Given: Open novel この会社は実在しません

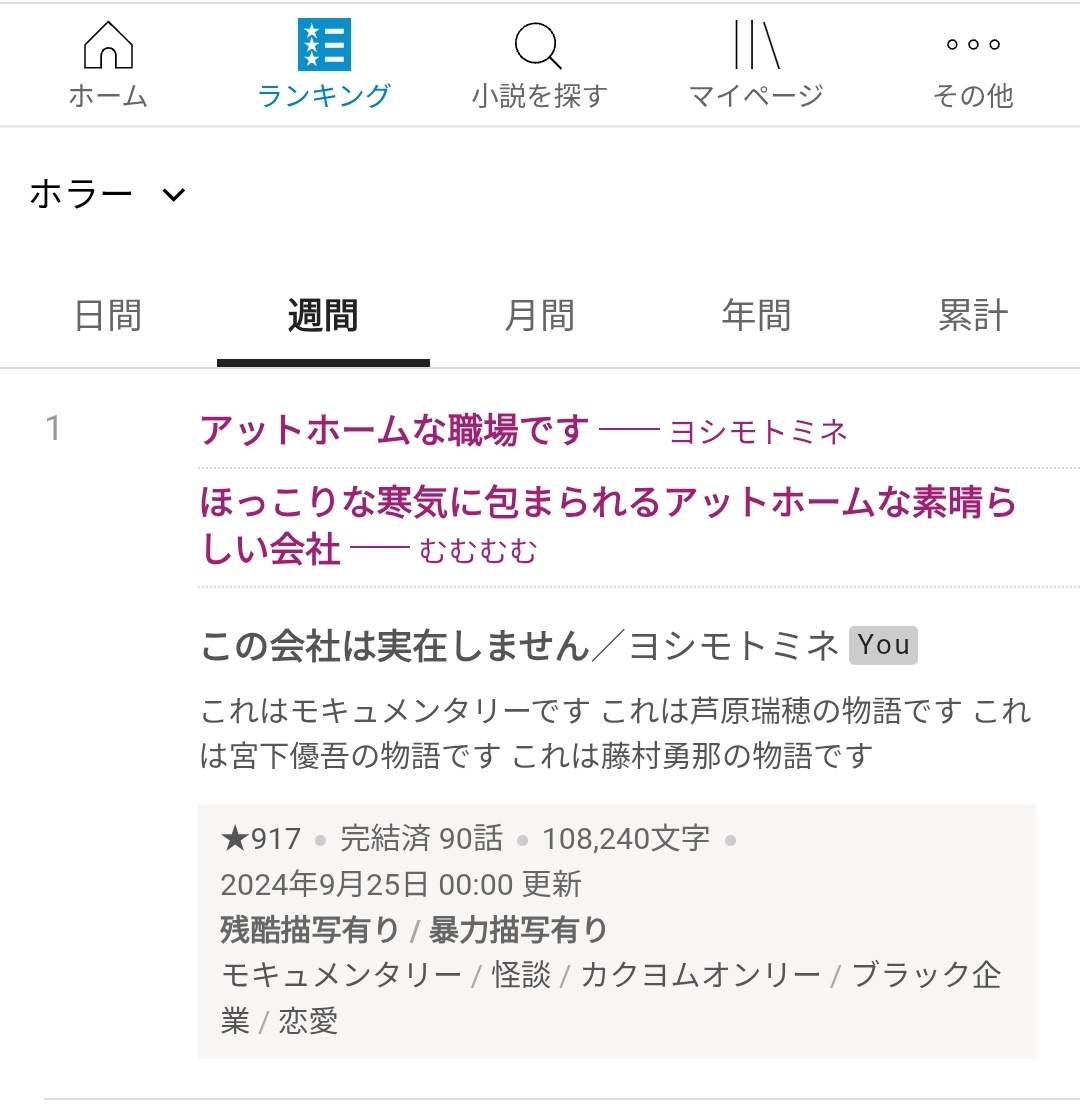Looking at the screenshot, I should [x=395, y=647].
